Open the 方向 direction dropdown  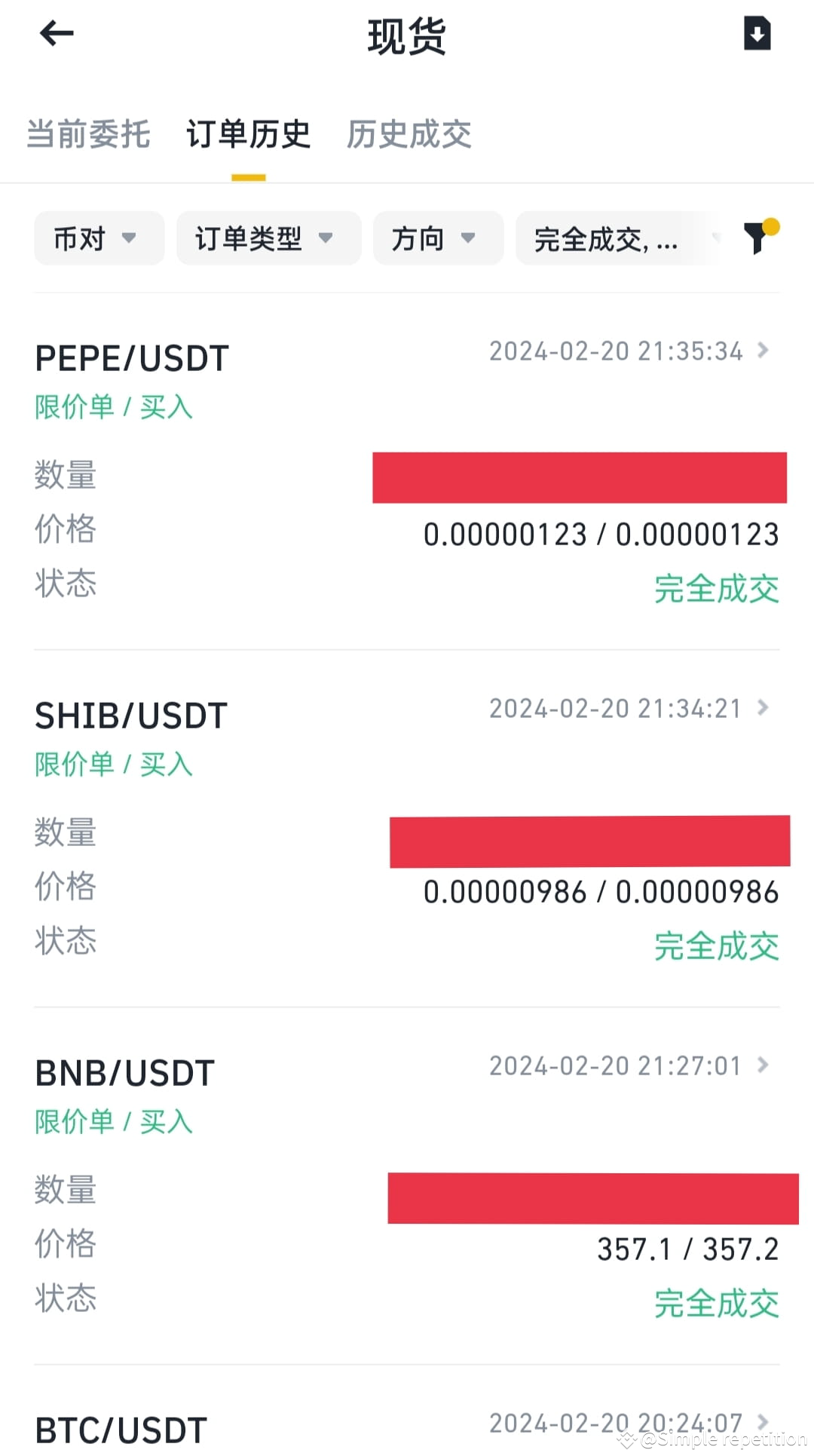pos(437,238)
